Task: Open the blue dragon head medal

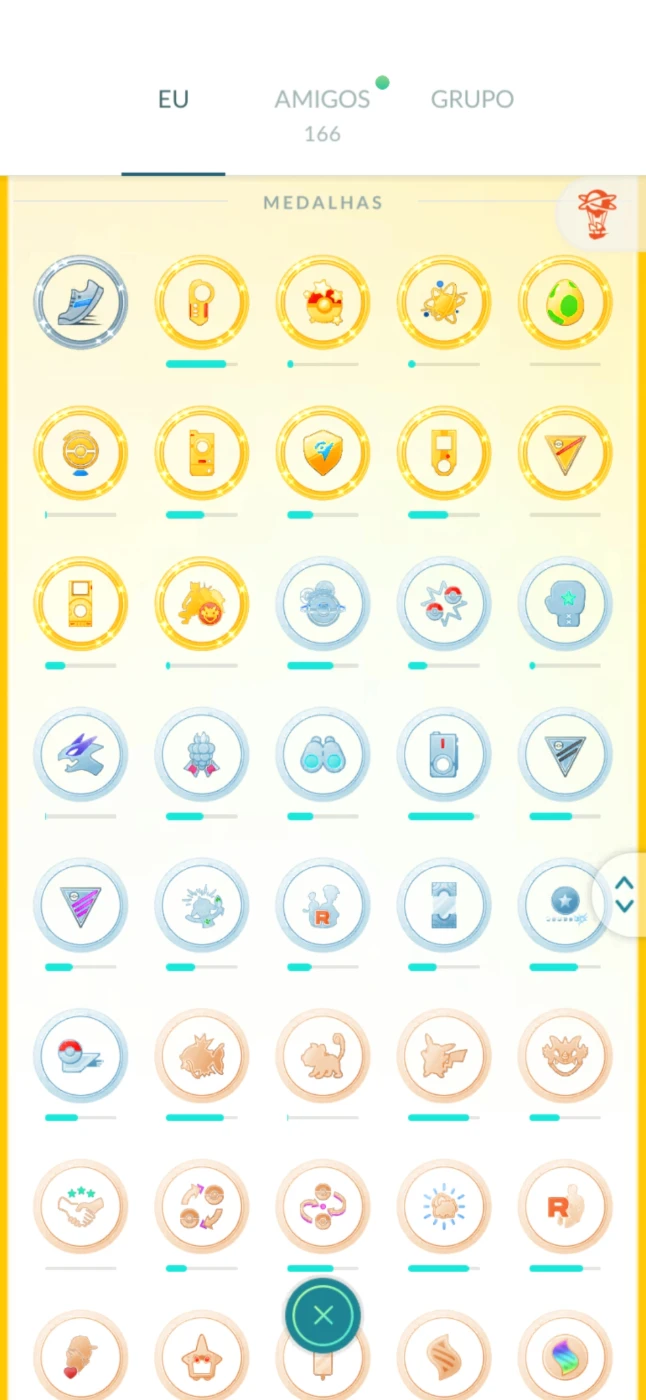Action: [81, 755]
